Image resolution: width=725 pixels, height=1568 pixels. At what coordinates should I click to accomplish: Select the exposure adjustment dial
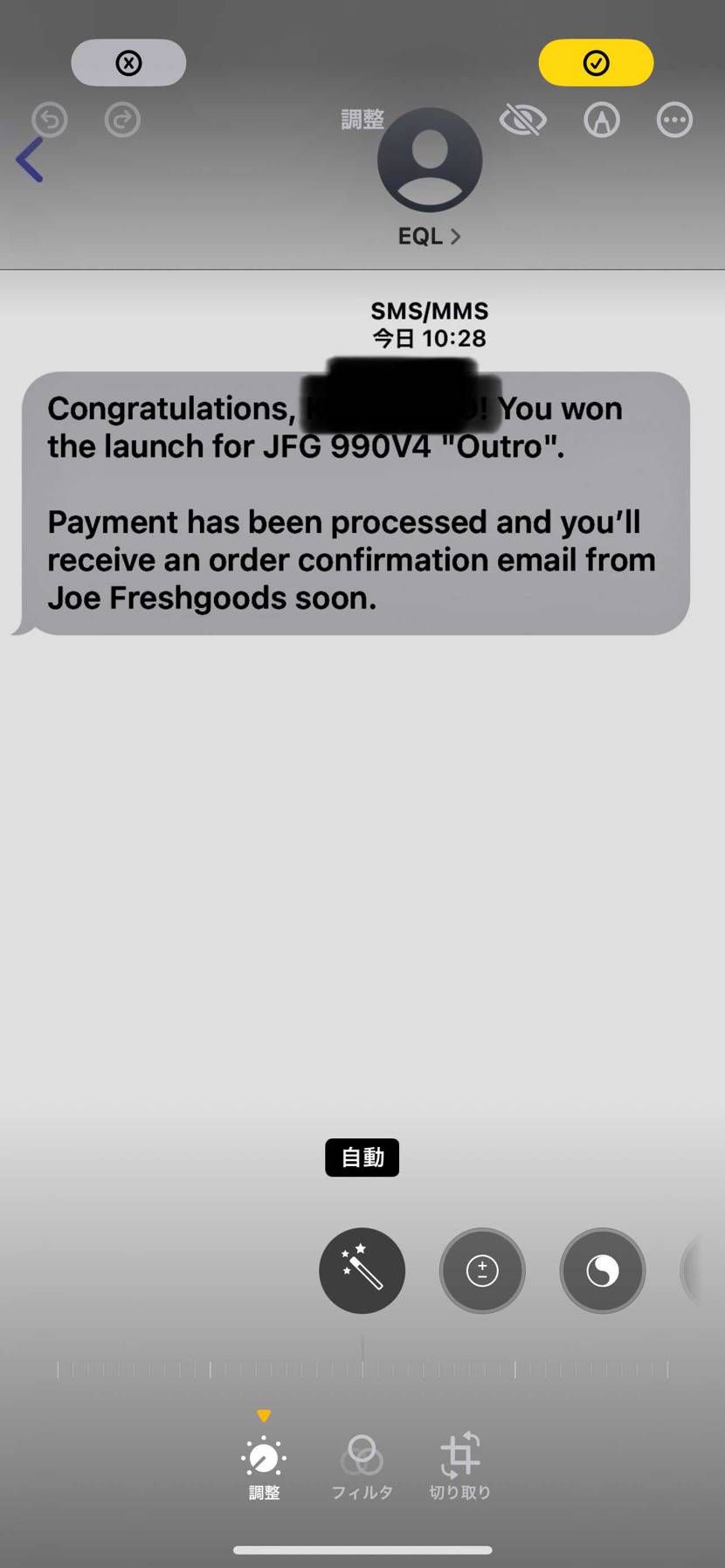(482, 1270)
